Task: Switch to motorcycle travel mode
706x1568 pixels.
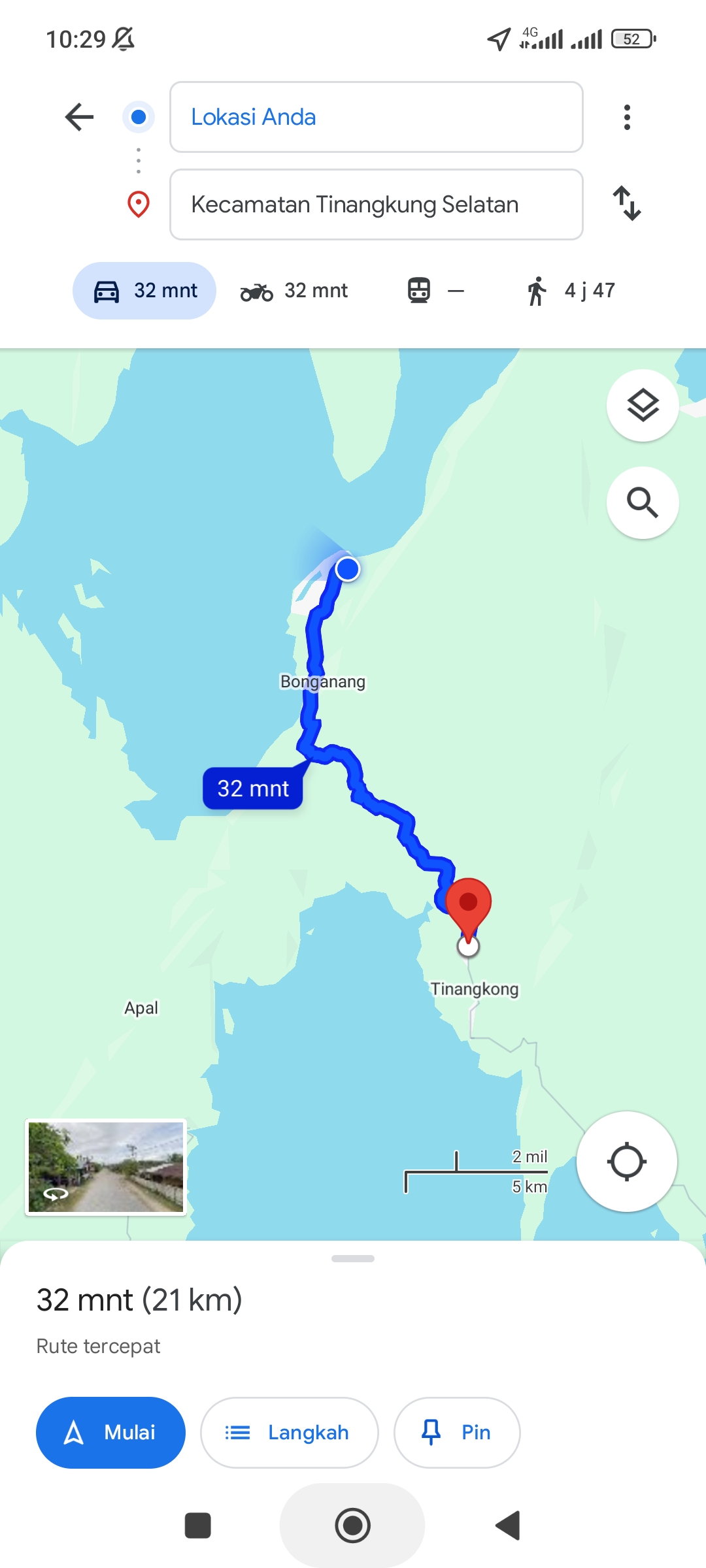Action: (294, 291)
